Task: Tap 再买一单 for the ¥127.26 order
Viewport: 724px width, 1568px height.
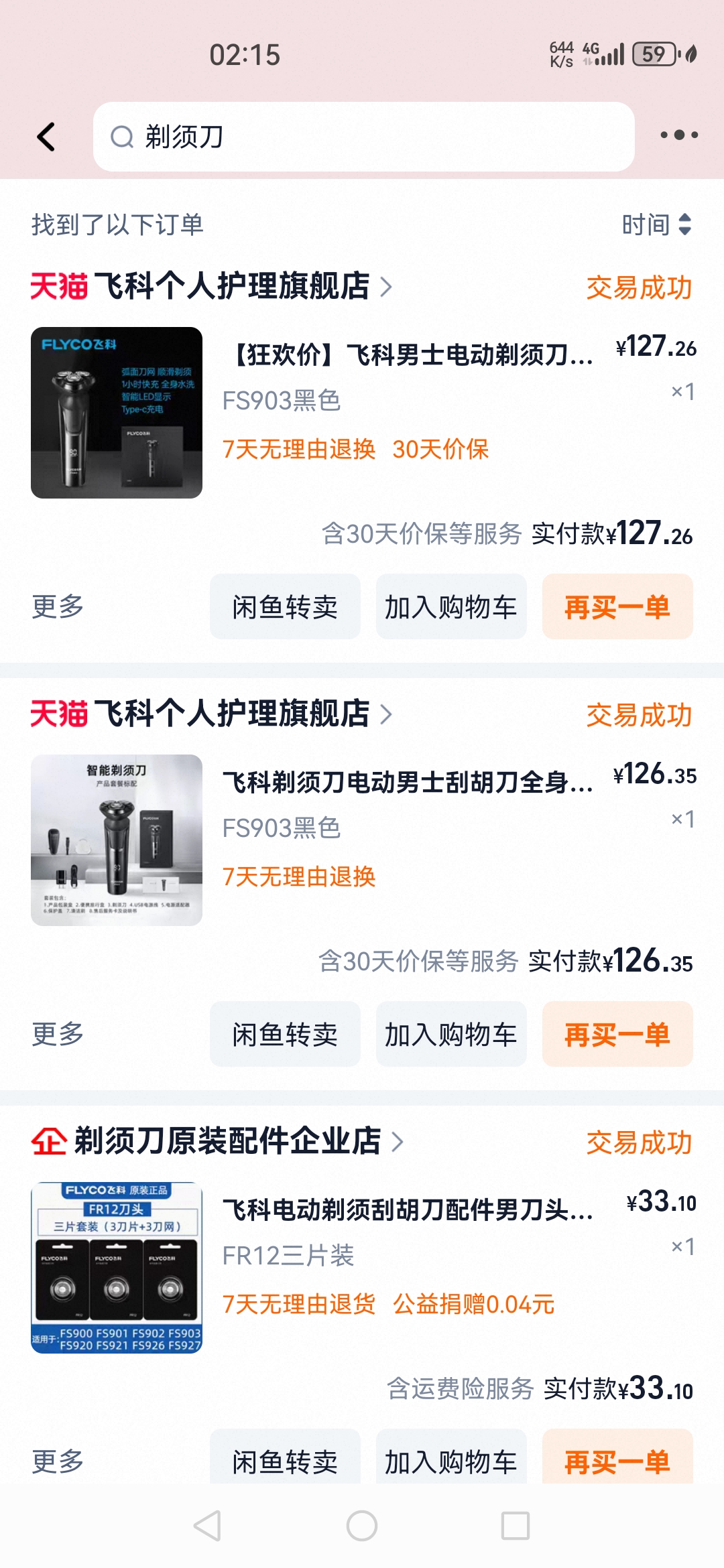Action: (x=617, y=607)
